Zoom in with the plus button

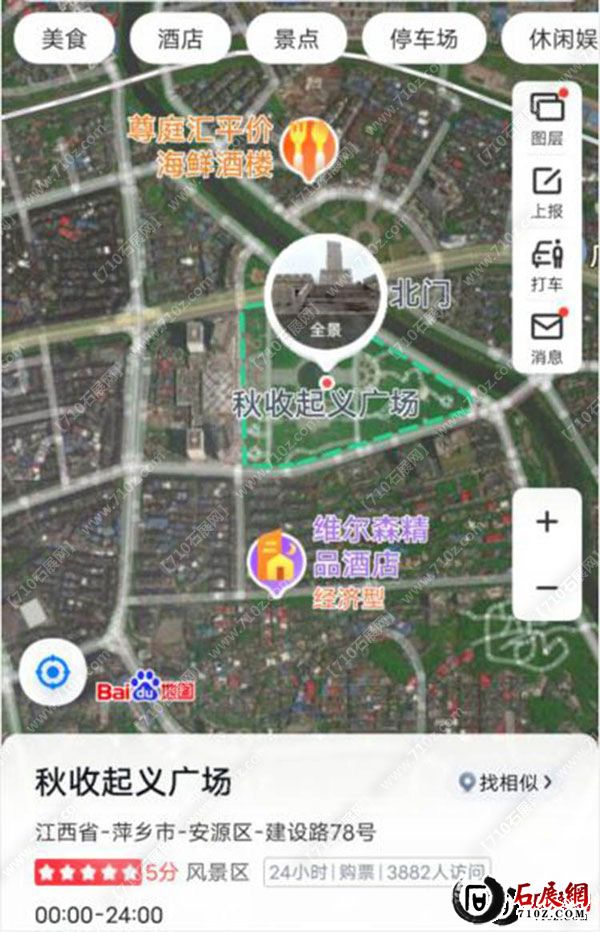(546, 522)
